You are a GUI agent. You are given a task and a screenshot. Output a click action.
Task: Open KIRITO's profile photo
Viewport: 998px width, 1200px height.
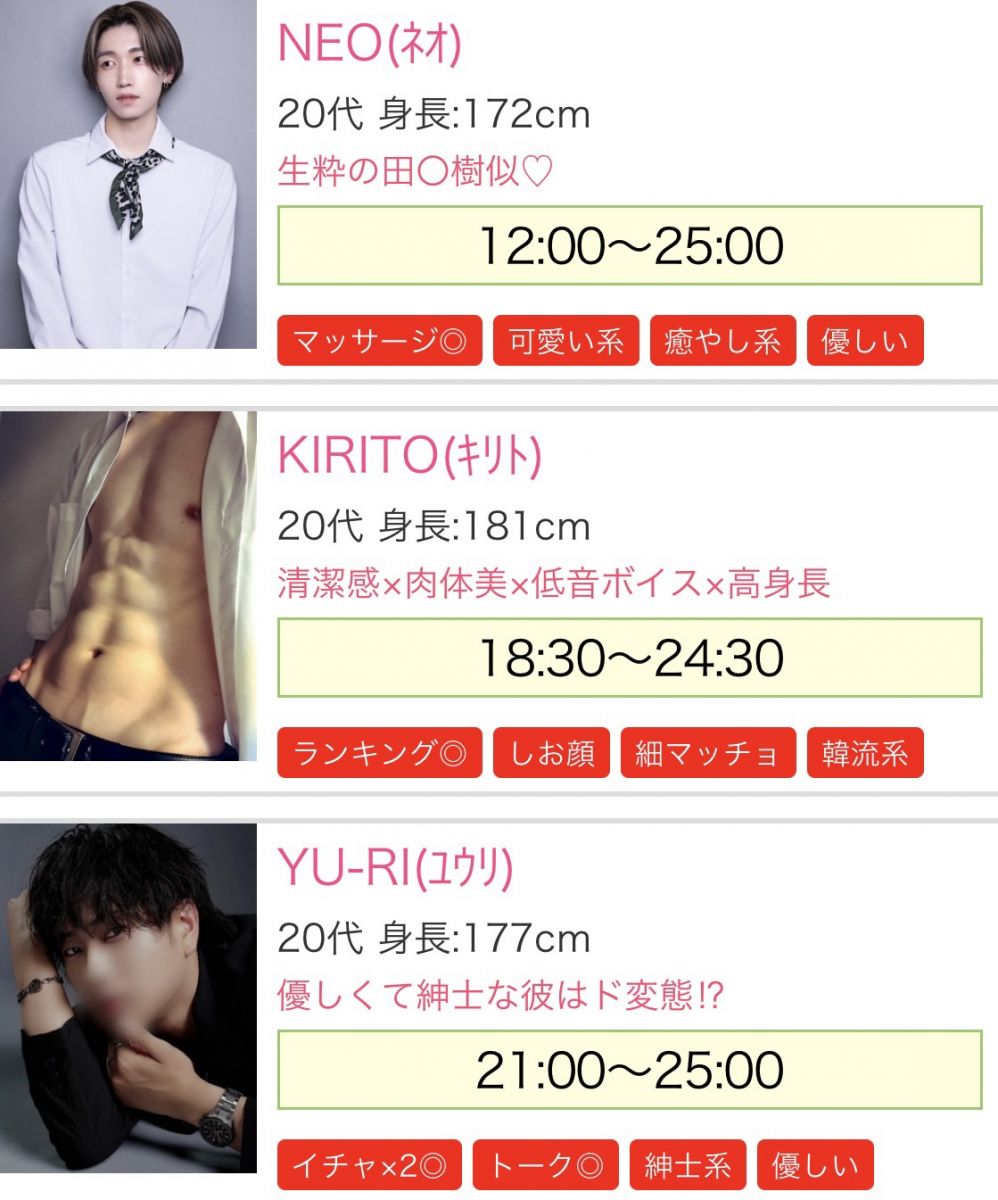point(128,585)
